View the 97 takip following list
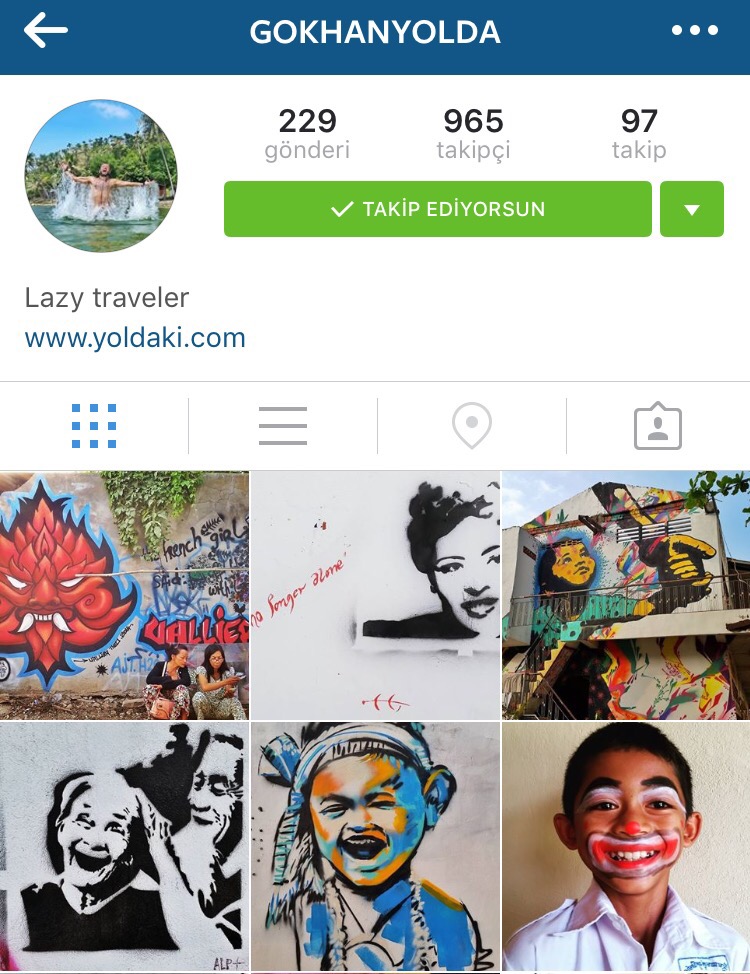 pos(639,135)
